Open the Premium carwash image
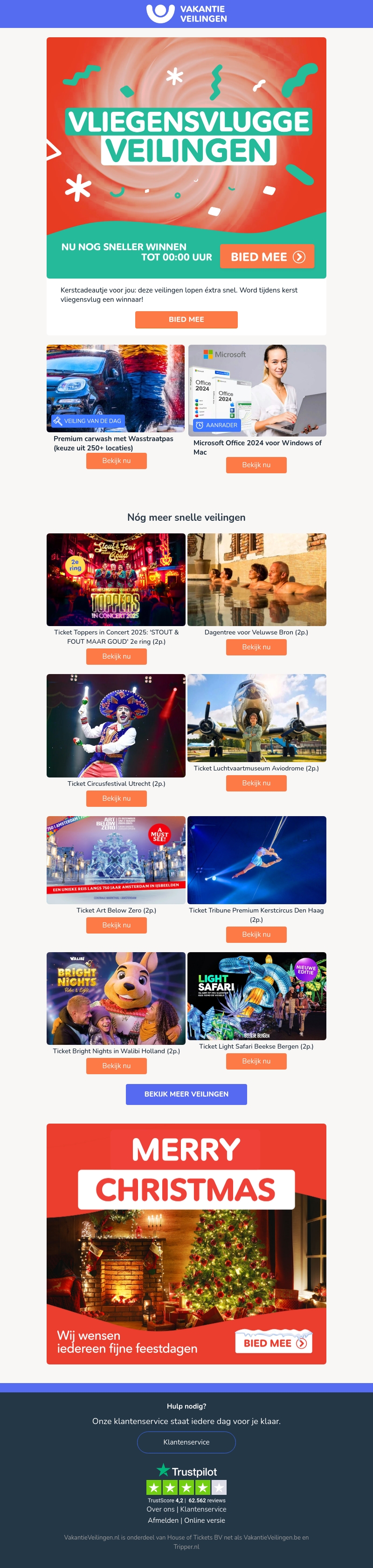The height and width of the screenshot is (1568, 373). point(116,389)
